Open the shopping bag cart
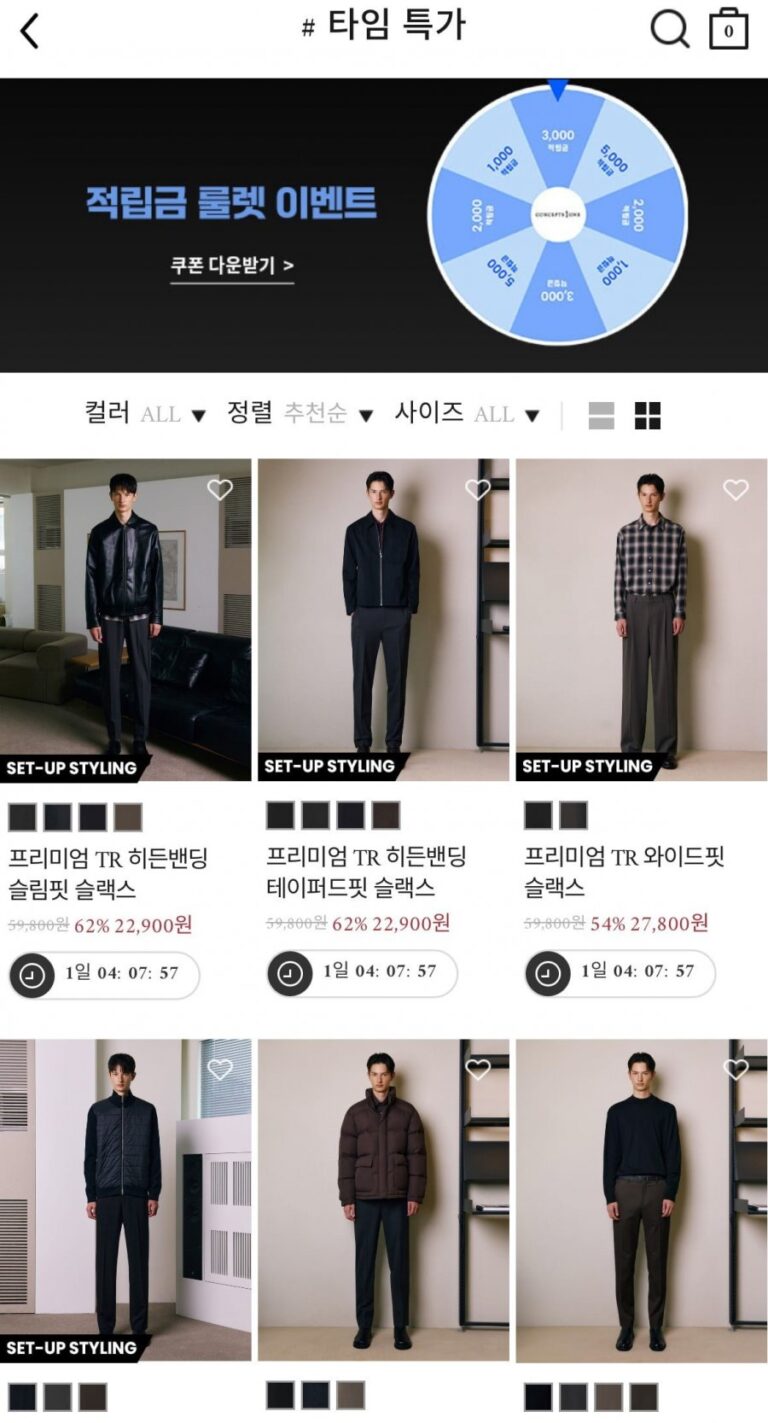 coord(728,29)
